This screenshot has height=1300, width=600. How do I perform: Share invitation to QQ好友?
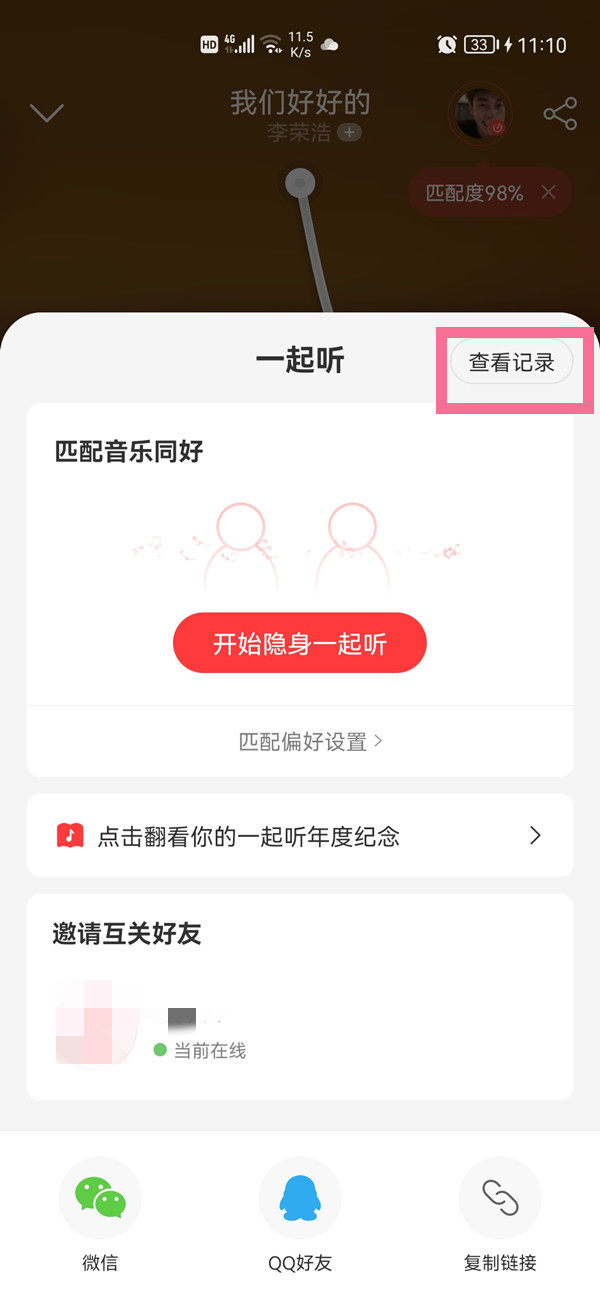[x=300, y=1198]
